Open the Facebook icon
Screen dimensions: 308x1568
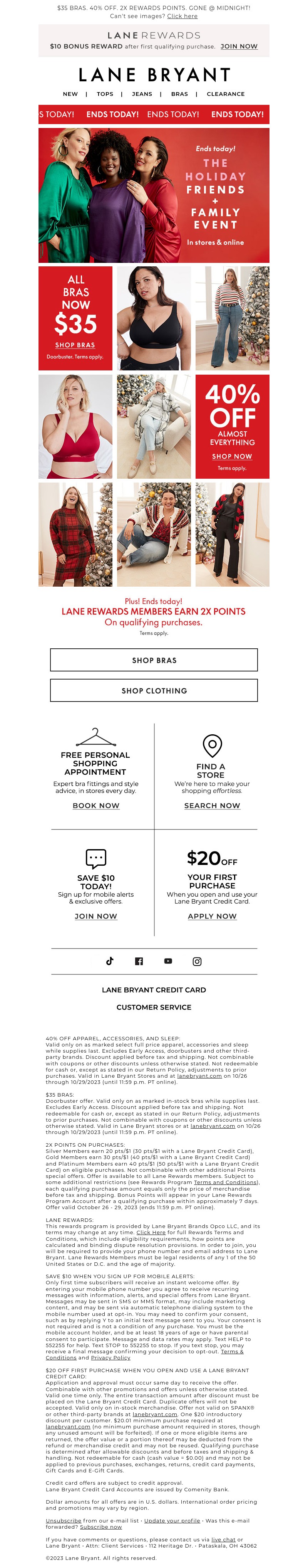pos(139,961)
